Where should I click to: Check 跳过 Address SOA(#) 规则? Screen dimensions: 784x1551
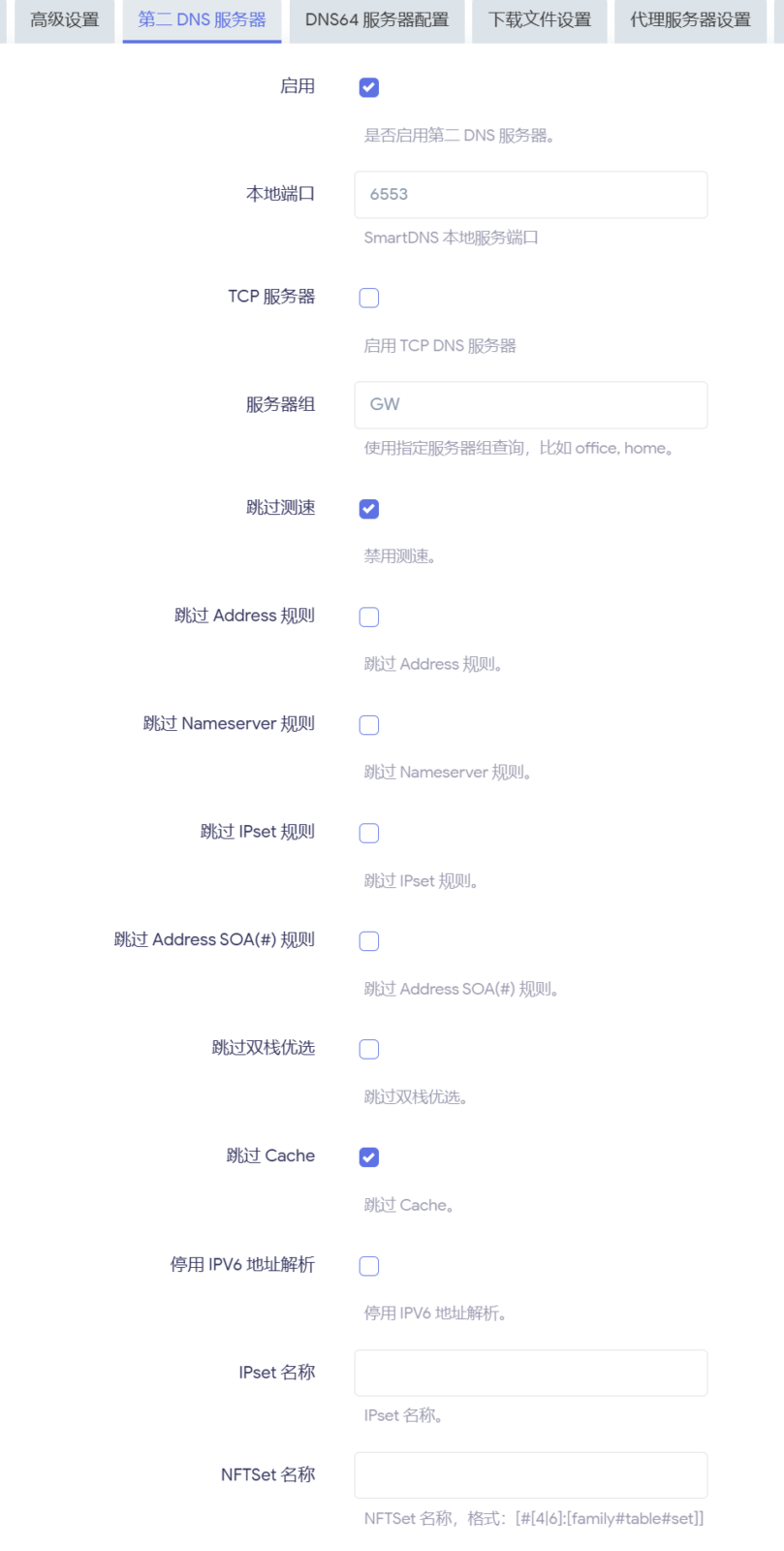(369, 941)
